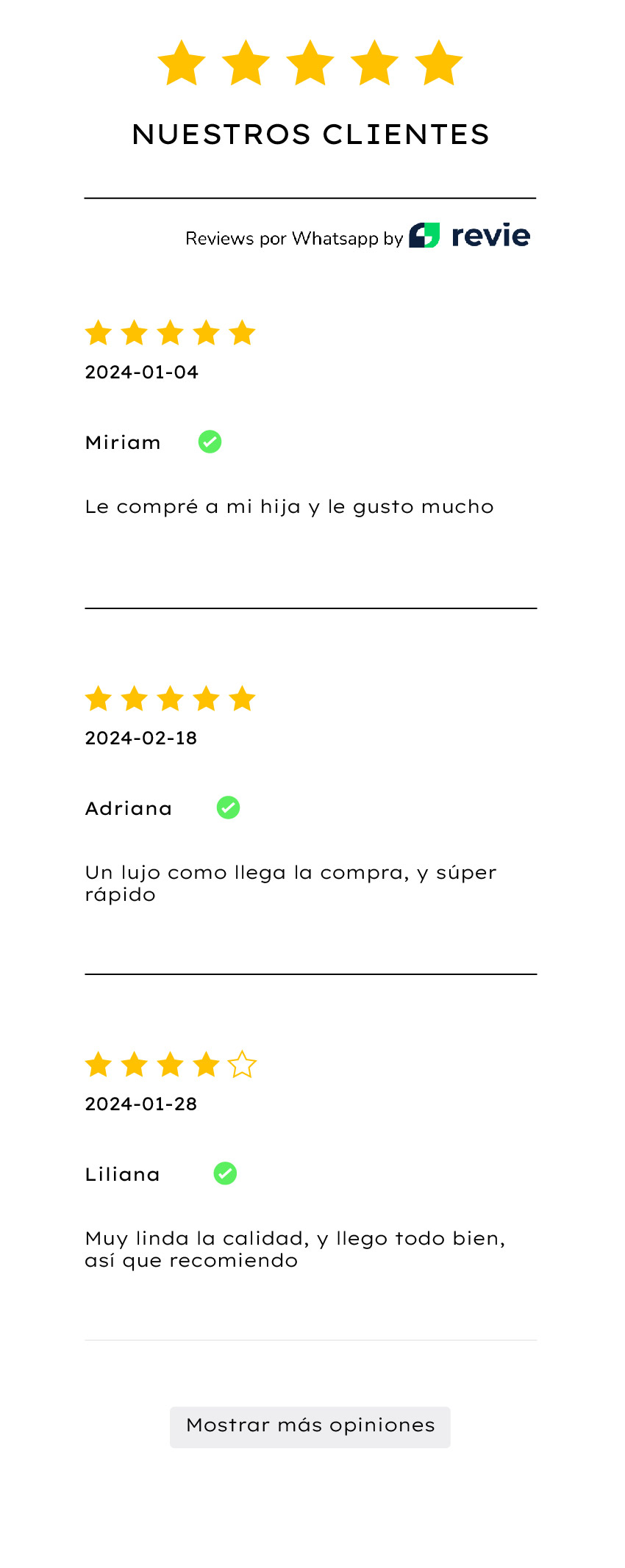
Task: Open the revie Reviews por Whatsapp link
Action: tap(357, 237)
